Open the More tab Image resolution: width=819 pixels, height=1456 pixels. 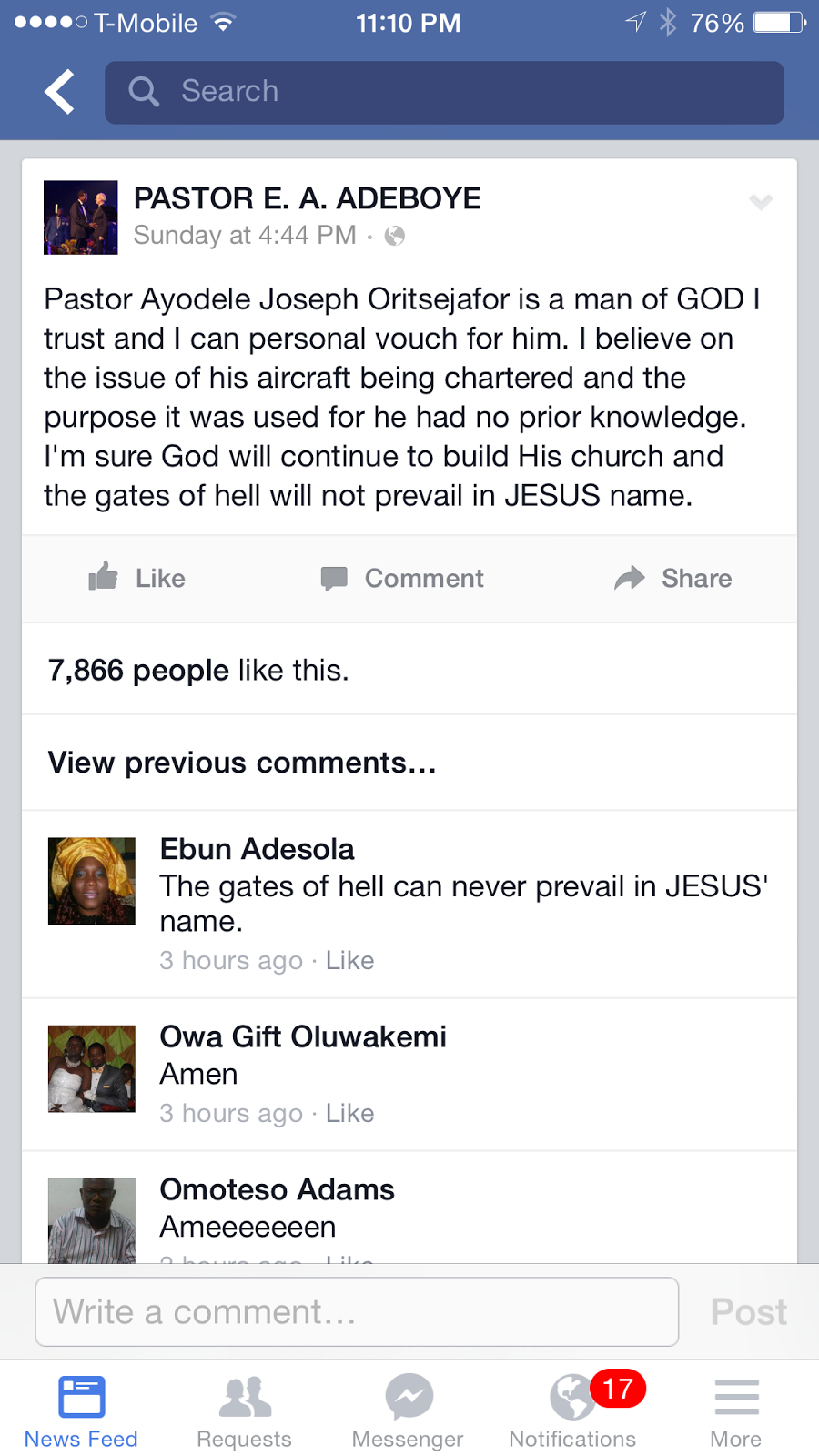click(x=736, y=1409)
